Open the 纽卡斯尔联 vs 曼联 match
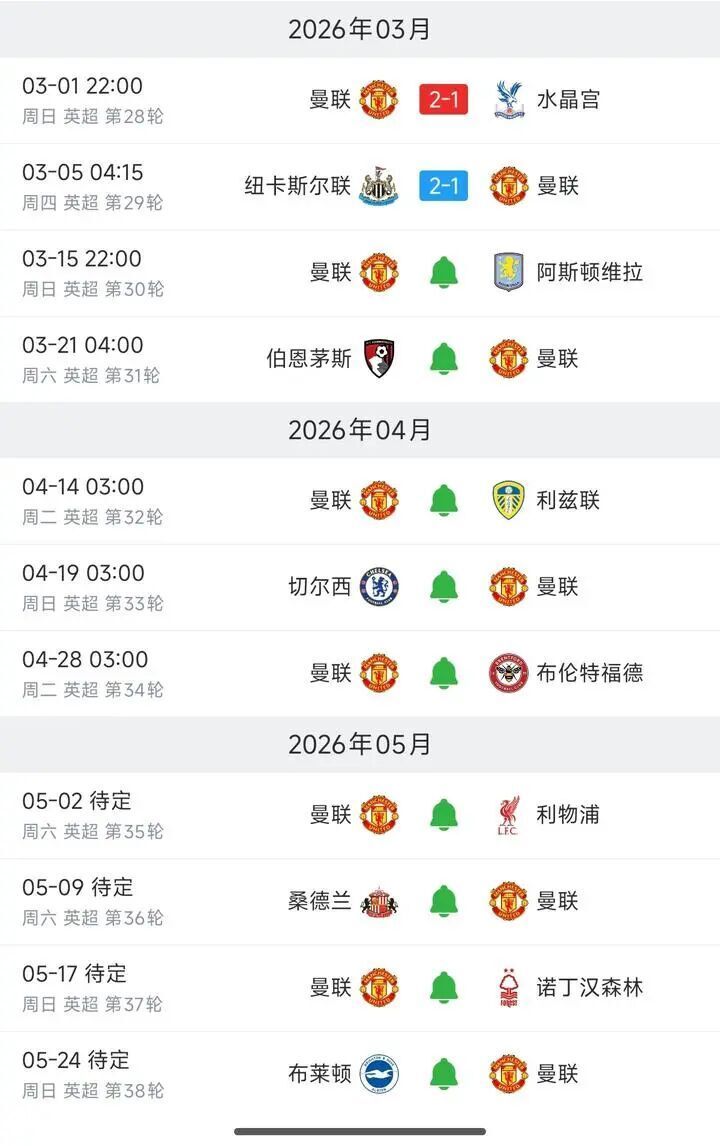 coord(444,186)
